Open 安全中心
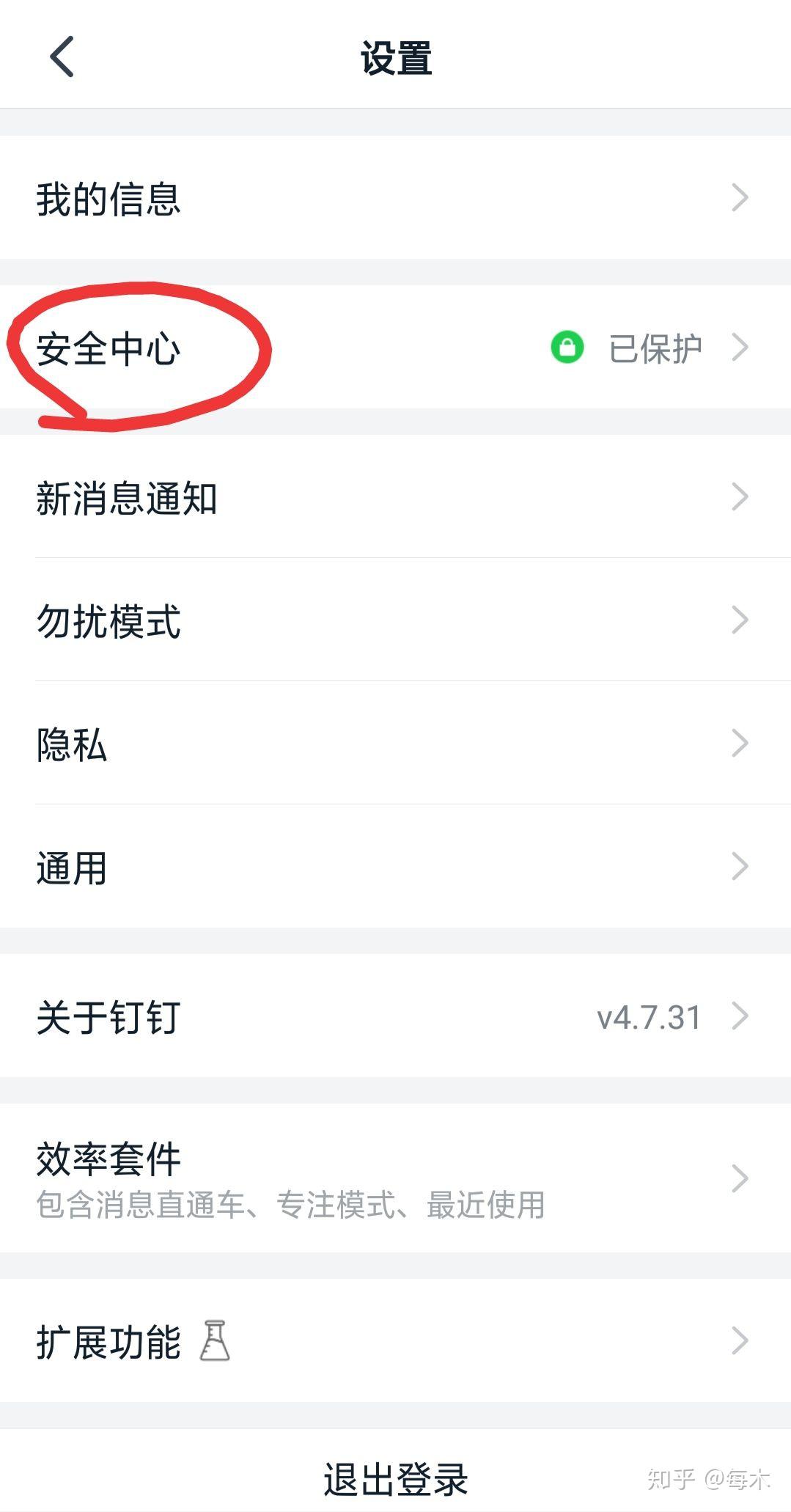 (x=395, y=347)
